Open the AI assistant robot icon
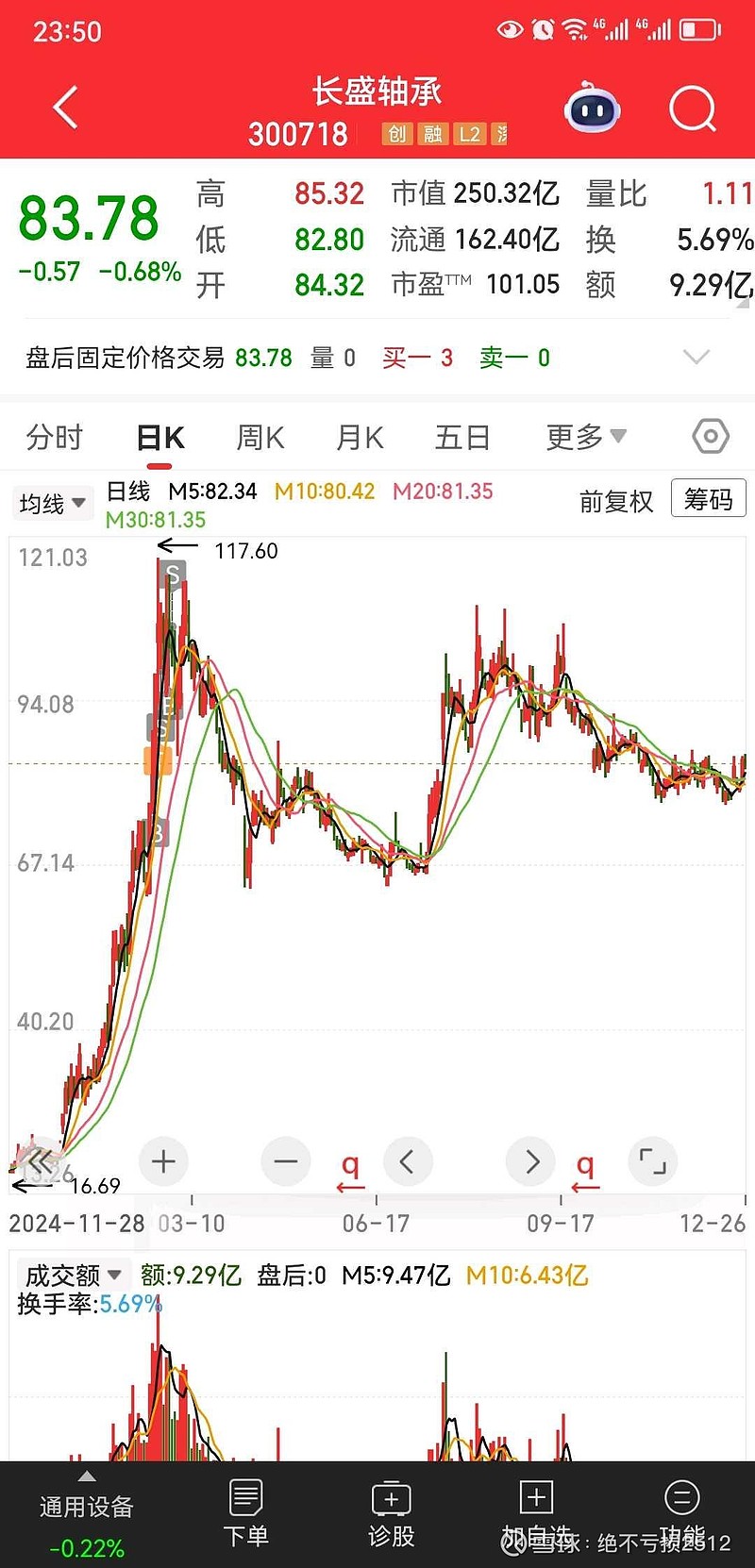This screenshot has height=1568, width=755. tap(591, 108)
